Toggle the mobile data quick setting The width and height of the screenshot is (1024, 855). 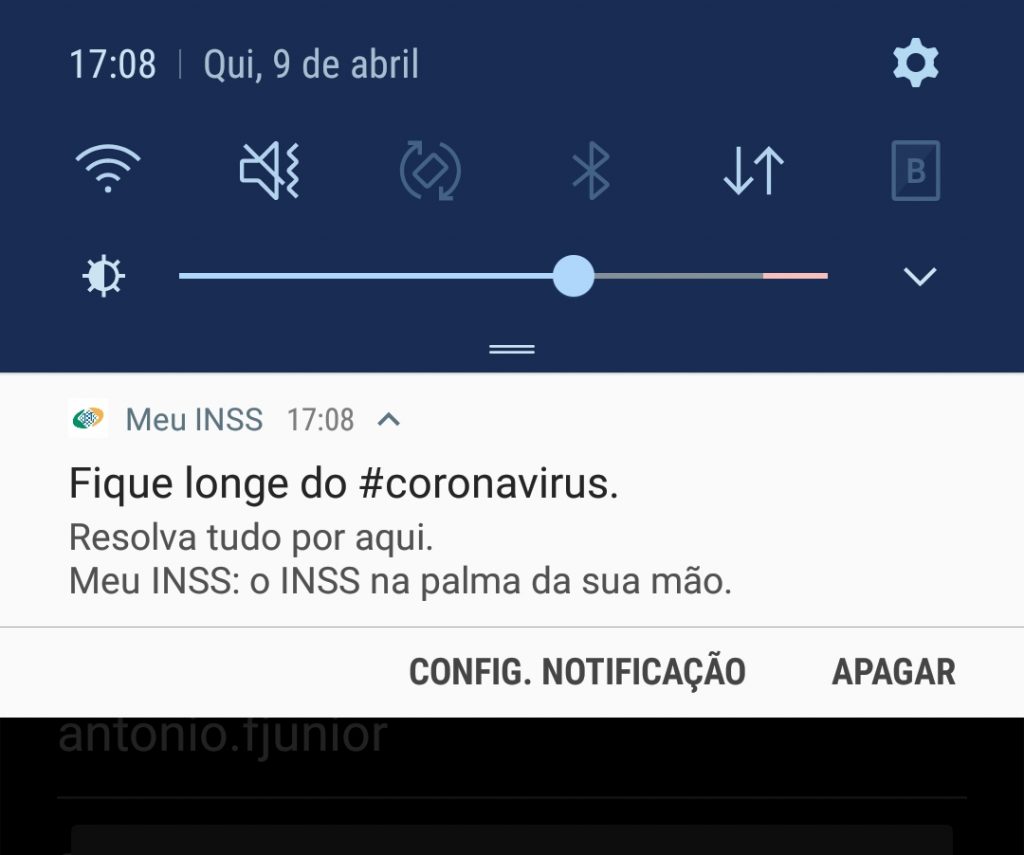tap(753, 170)
